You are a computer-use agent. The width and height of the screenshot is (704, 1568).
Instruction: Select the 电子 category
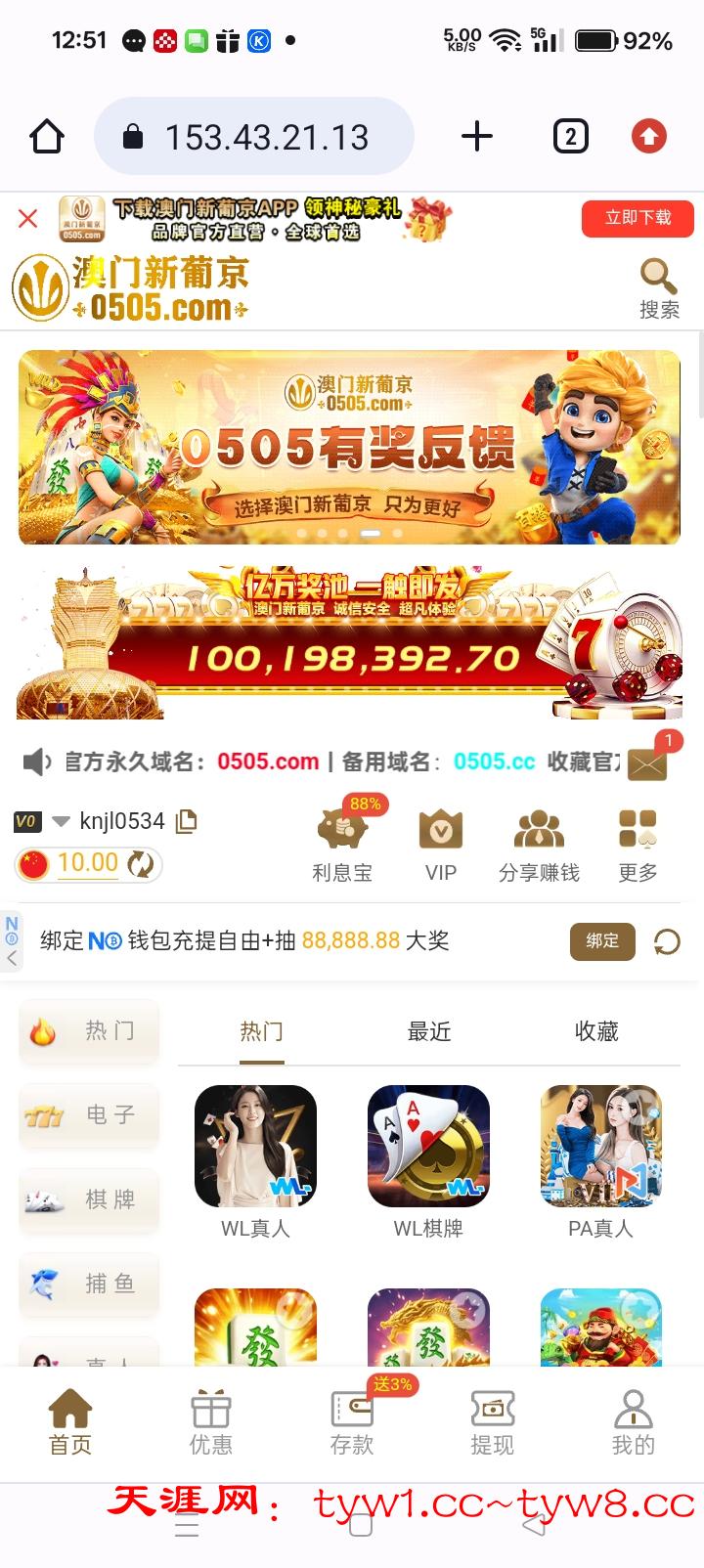click(89, 1114)
